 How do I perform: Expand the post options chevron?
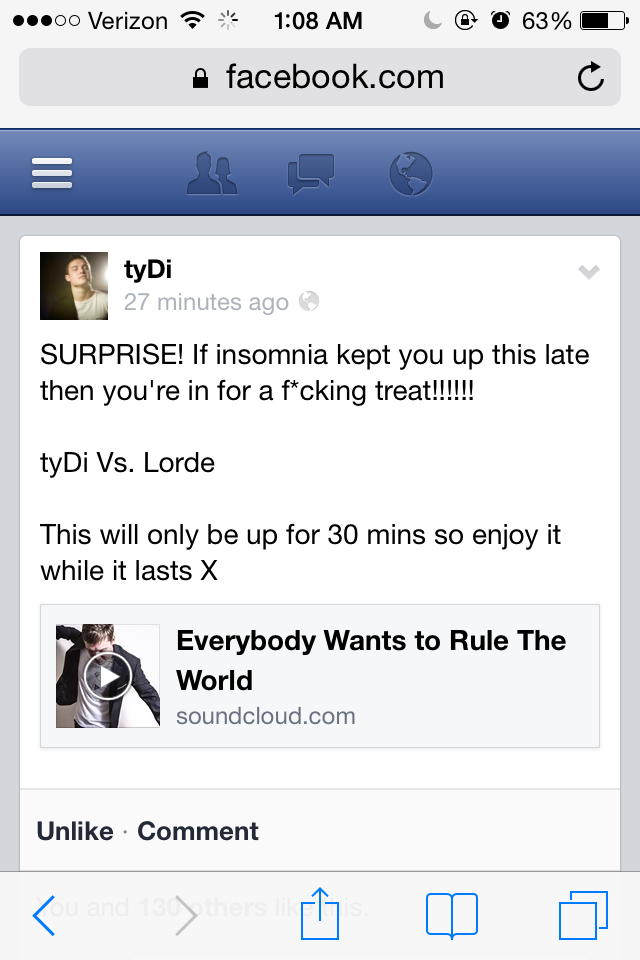pyautogui.click(x=589, y=272)
